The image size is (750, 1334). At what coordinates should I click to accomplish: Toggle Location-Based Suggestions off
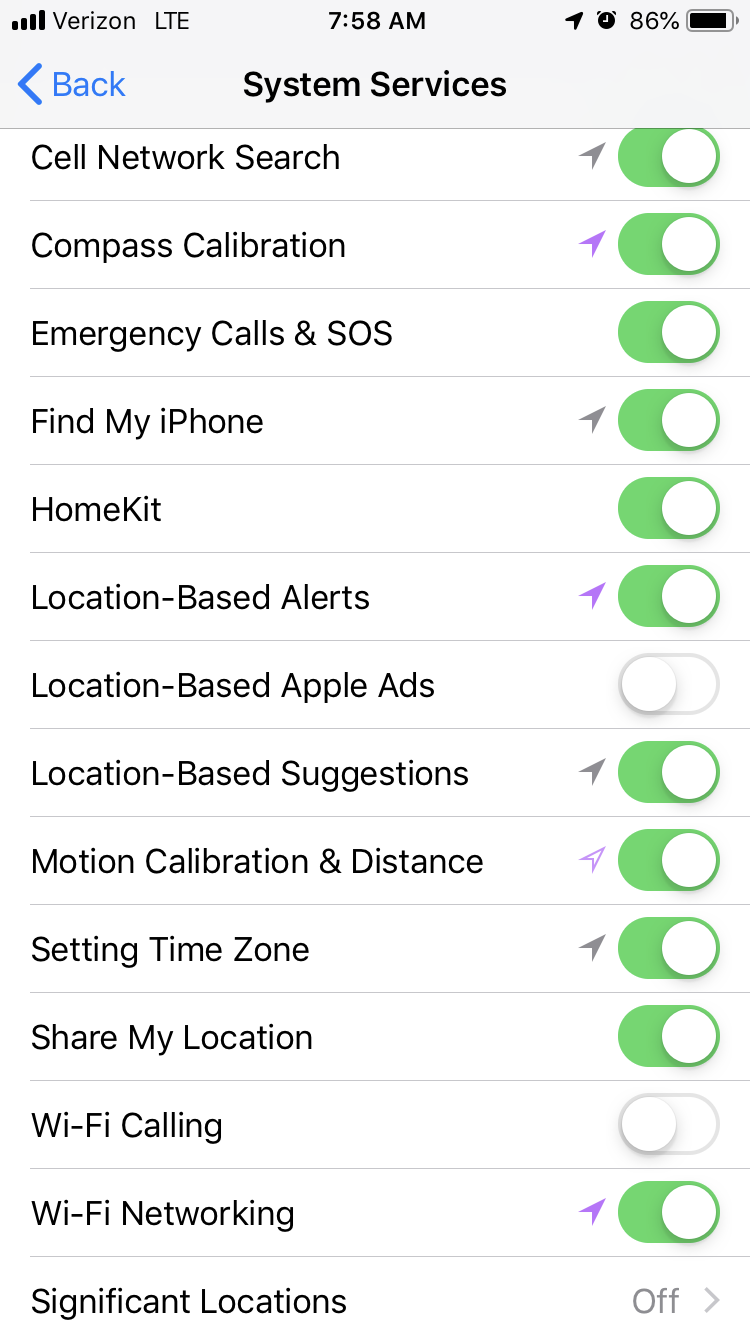(669, 773)
